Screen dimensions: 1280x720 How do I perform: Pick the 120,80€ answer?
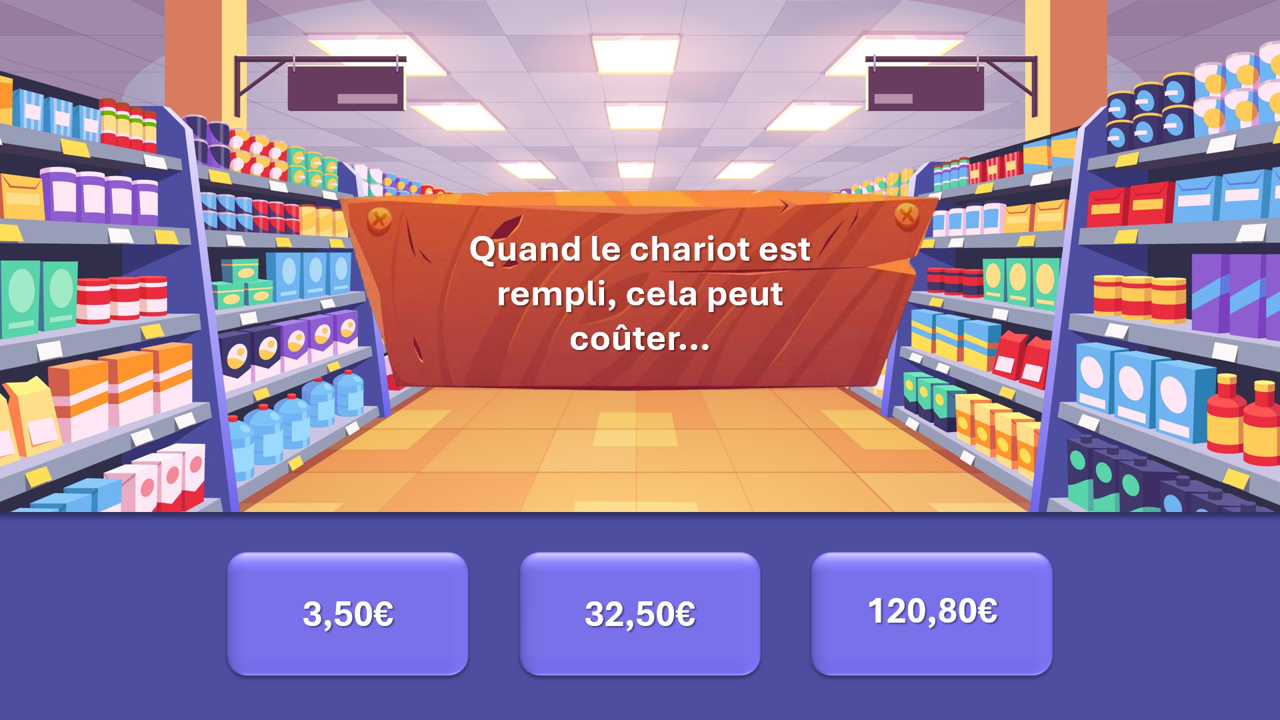[x=931, y=613]
